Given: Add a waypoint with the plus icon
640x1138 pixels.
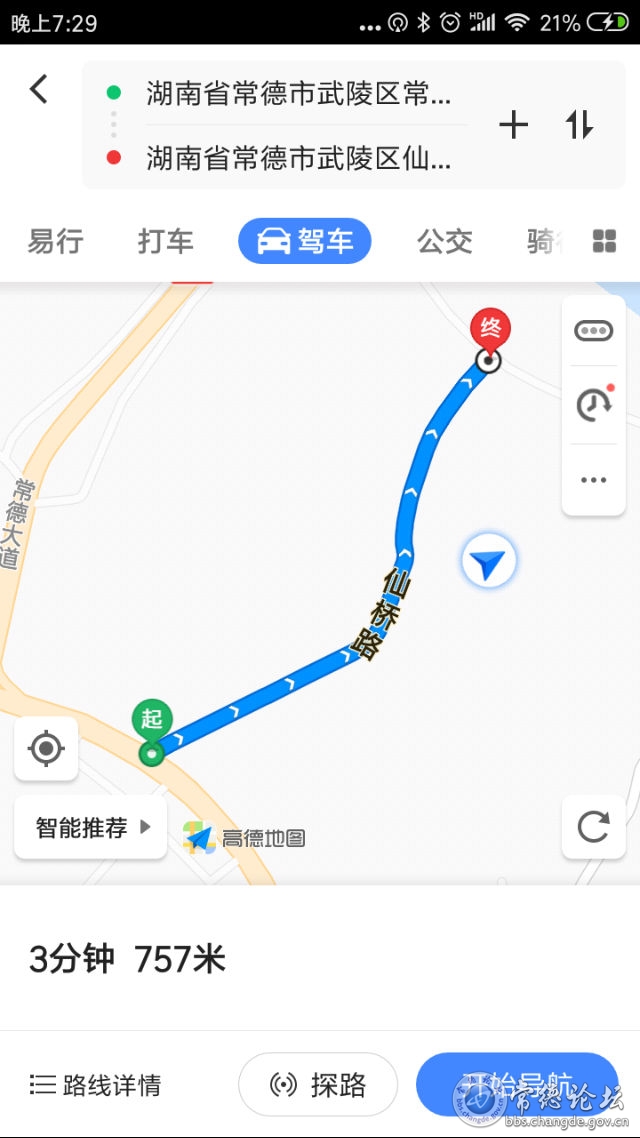Looking at the screenshot, I should click(x=514, y=126).
